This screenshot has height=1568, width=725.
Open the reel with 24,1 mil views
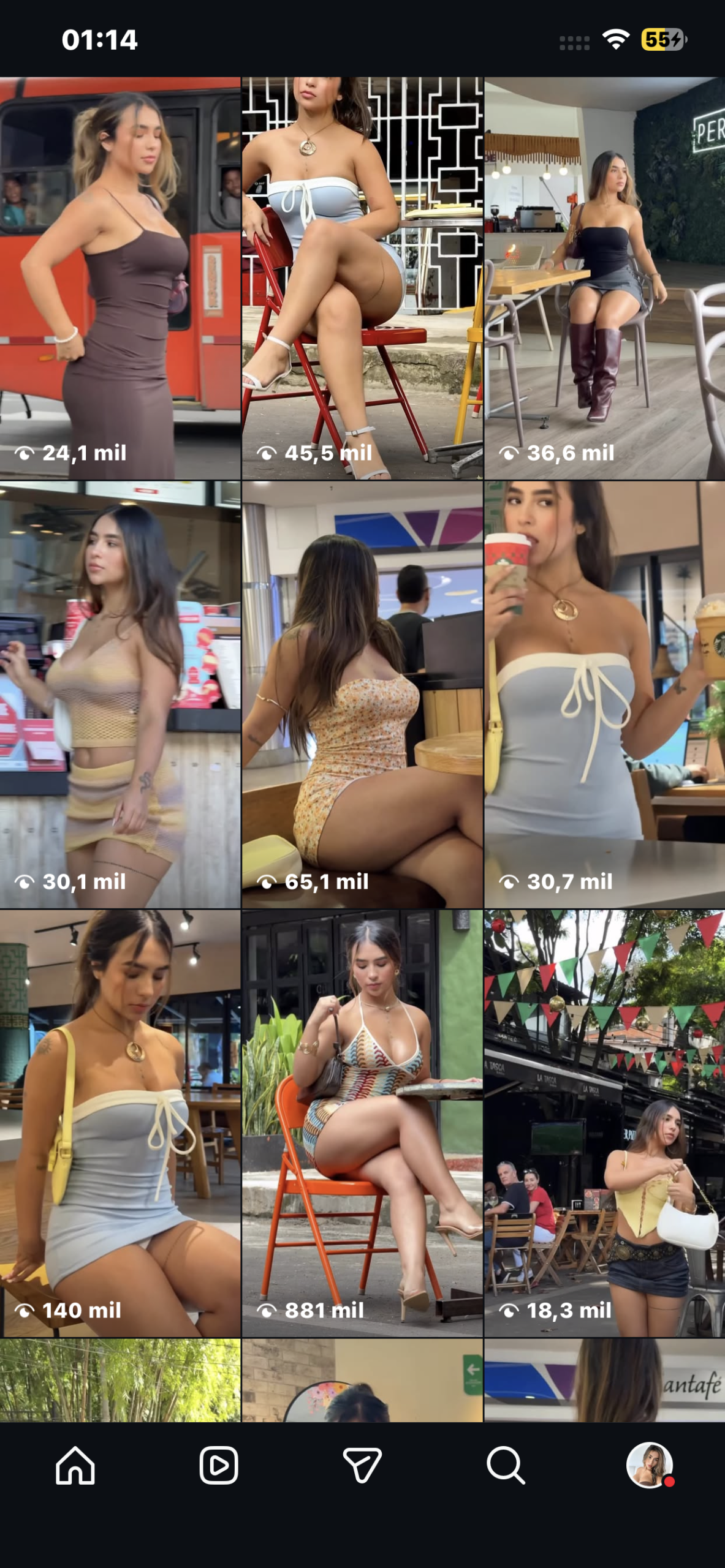(120, 277)
